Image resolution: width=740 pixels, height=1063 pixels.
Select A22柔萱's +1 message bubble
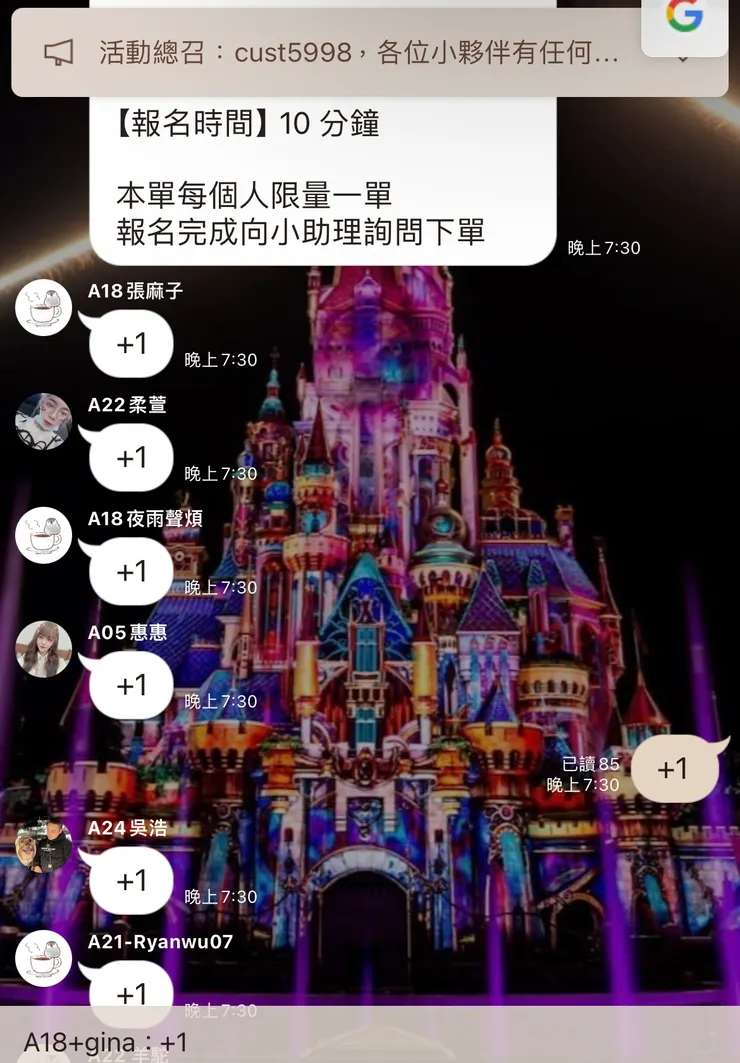129,457
